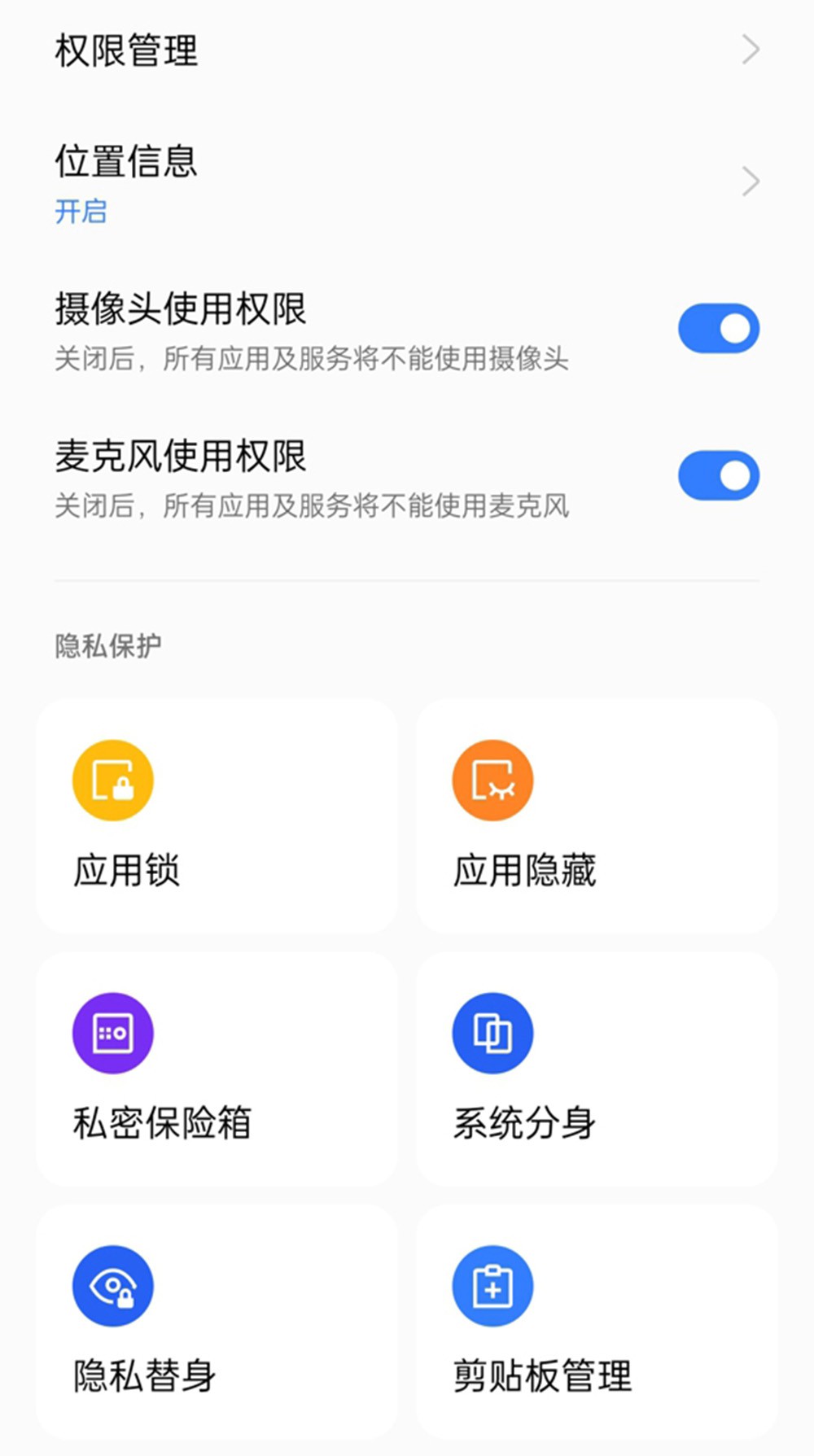
Task: Expand 权限管理 with its chevron
Action: pyautogui.click(x=750, y=49)
